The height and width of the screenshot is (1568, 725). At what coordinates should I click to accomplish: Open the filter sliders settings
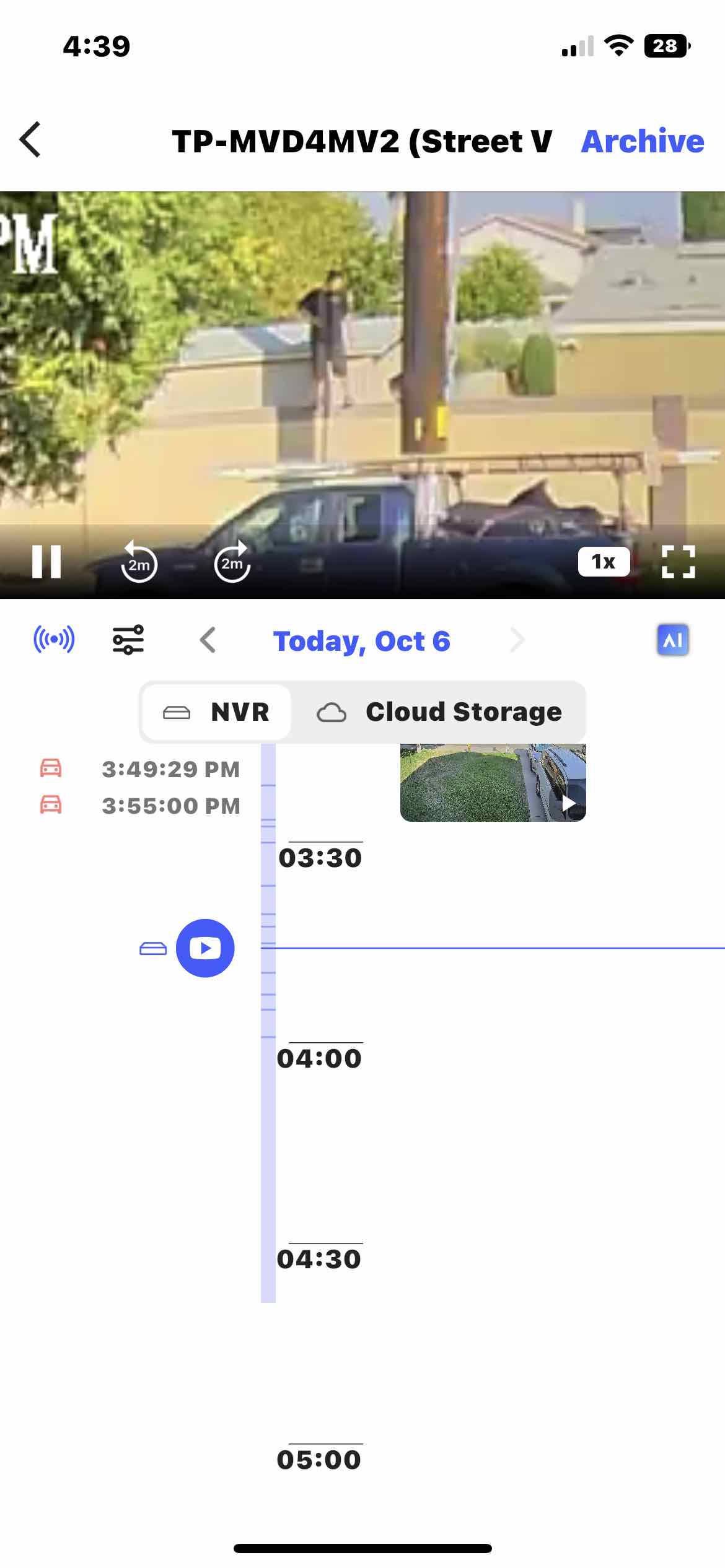[x=128, y=640]
